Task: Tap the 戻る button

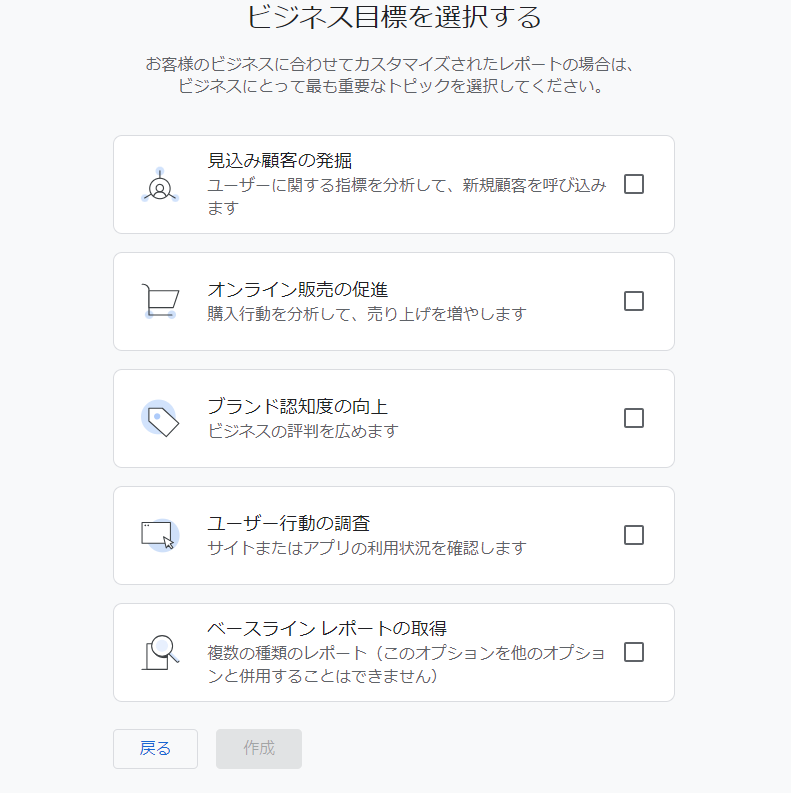Action: (x=155, y=748)
